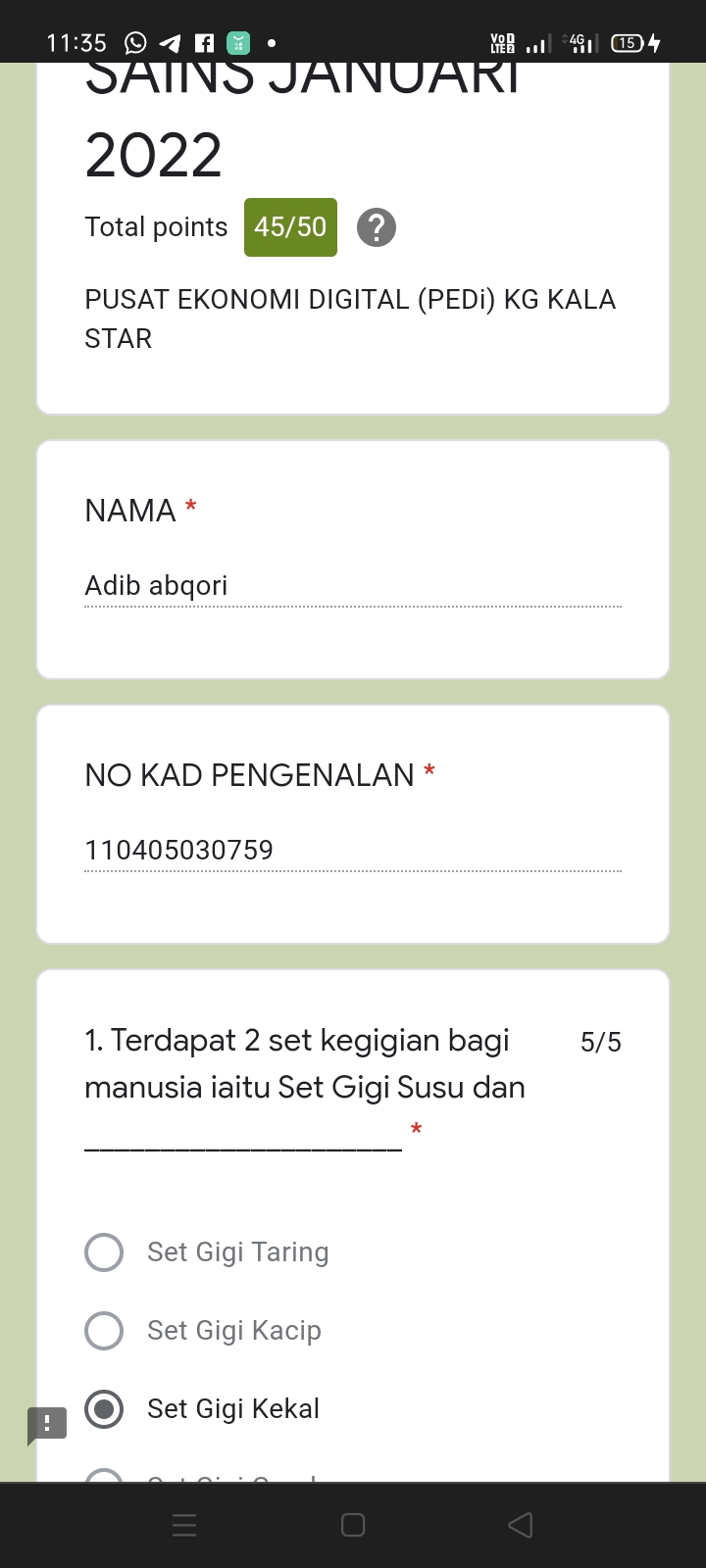Tap the NO KAD PENGENALAN field
The width and height of the screenshot is (706, 1568).
tap(353, 851)
